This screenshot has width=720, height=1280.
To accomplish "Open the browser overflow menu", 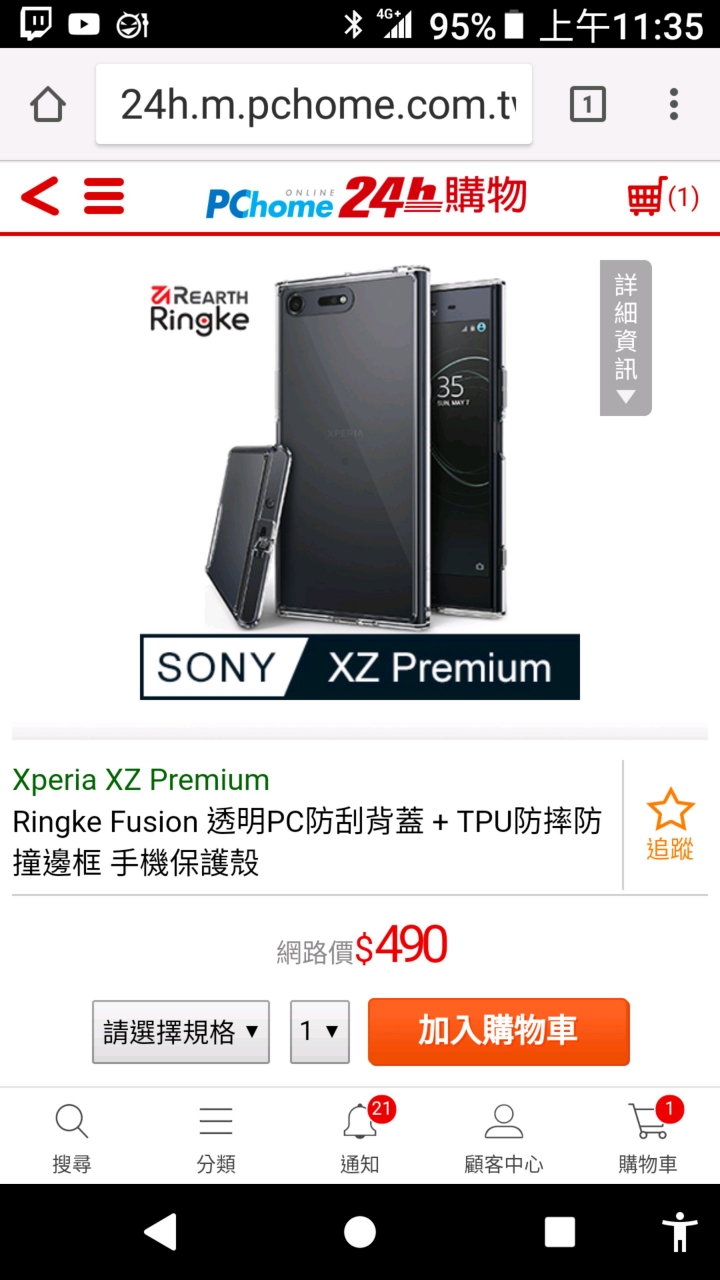I will (674, 104).
